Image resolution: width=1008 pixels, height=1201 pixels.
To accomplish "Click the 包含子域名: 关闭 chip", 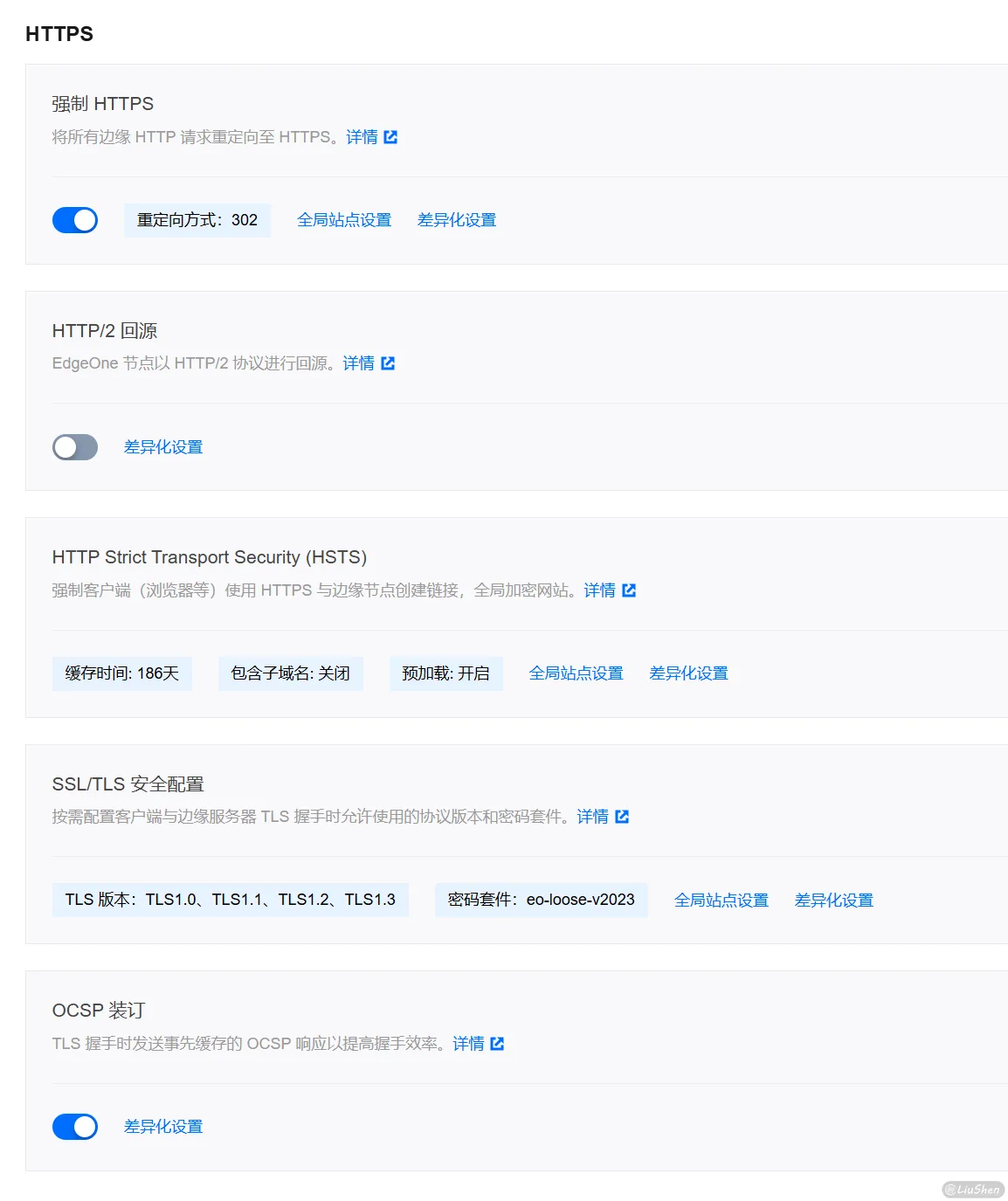I will click(290, 673).
